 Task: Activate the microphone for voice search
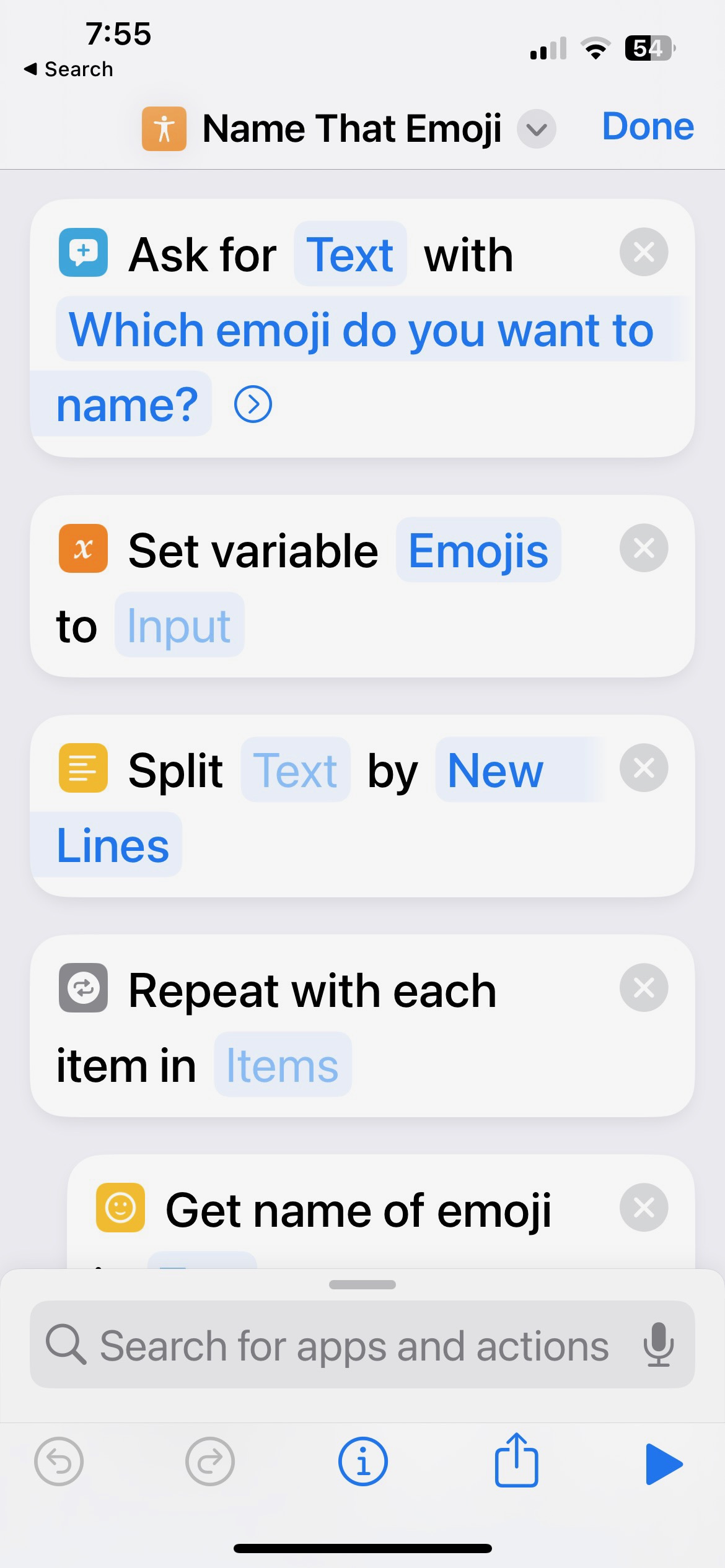tap(658, 1344)
